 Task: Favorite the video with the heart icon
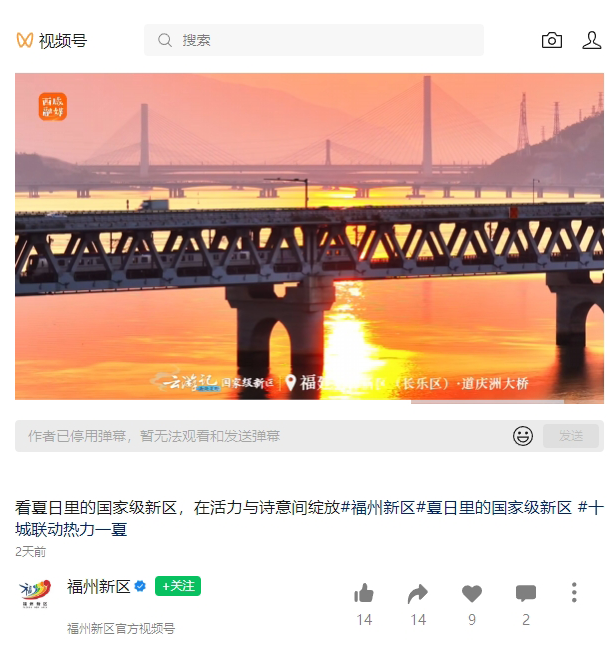pyautogui.click(x=472, y=593)
